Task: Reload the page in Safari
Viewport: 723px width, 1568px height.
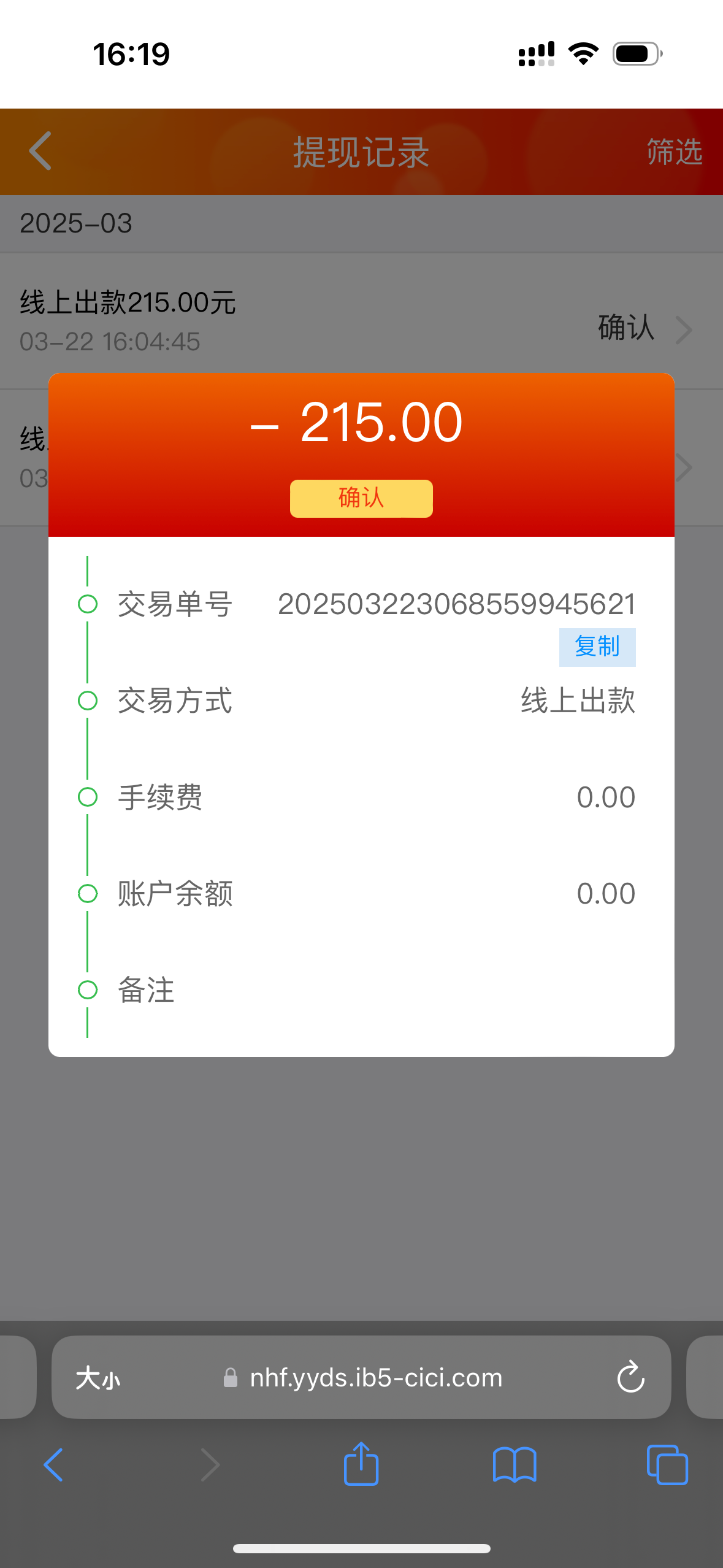Action: (630, 1378)
